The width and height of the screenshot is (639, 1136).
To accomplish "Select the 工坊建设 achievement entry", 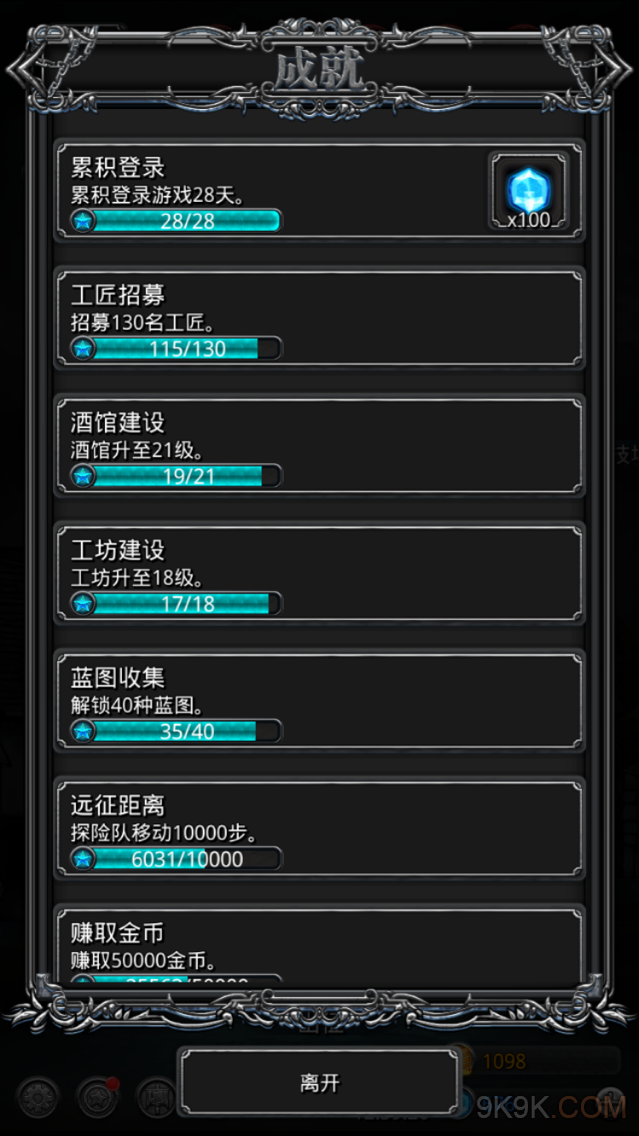I will pyautogui.click(x=320, y=573).
